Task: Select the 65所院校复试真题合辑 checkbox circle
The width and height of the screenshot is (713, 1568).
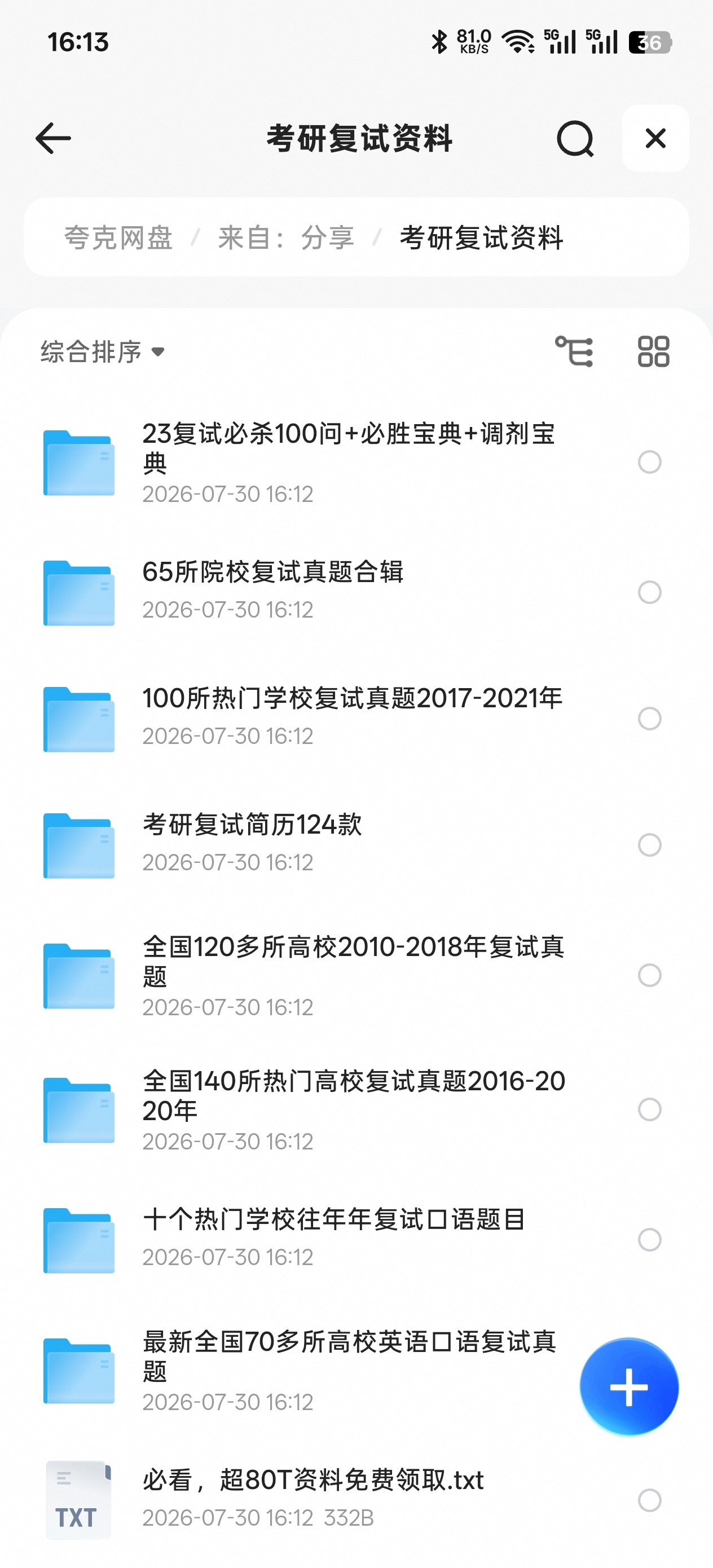Action: tap(649, 592)
